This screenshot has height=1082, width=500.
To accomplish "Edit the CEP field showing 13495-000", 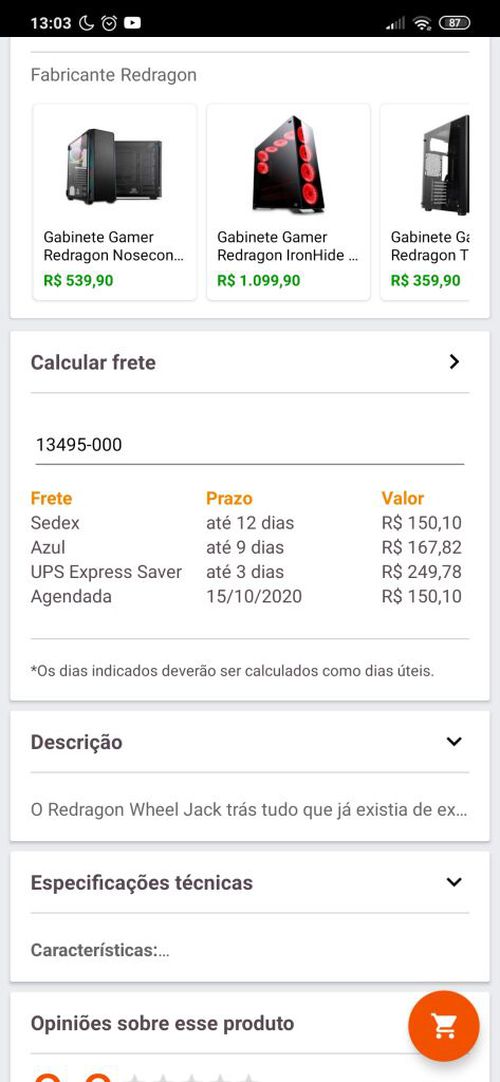I will [250, 445].
